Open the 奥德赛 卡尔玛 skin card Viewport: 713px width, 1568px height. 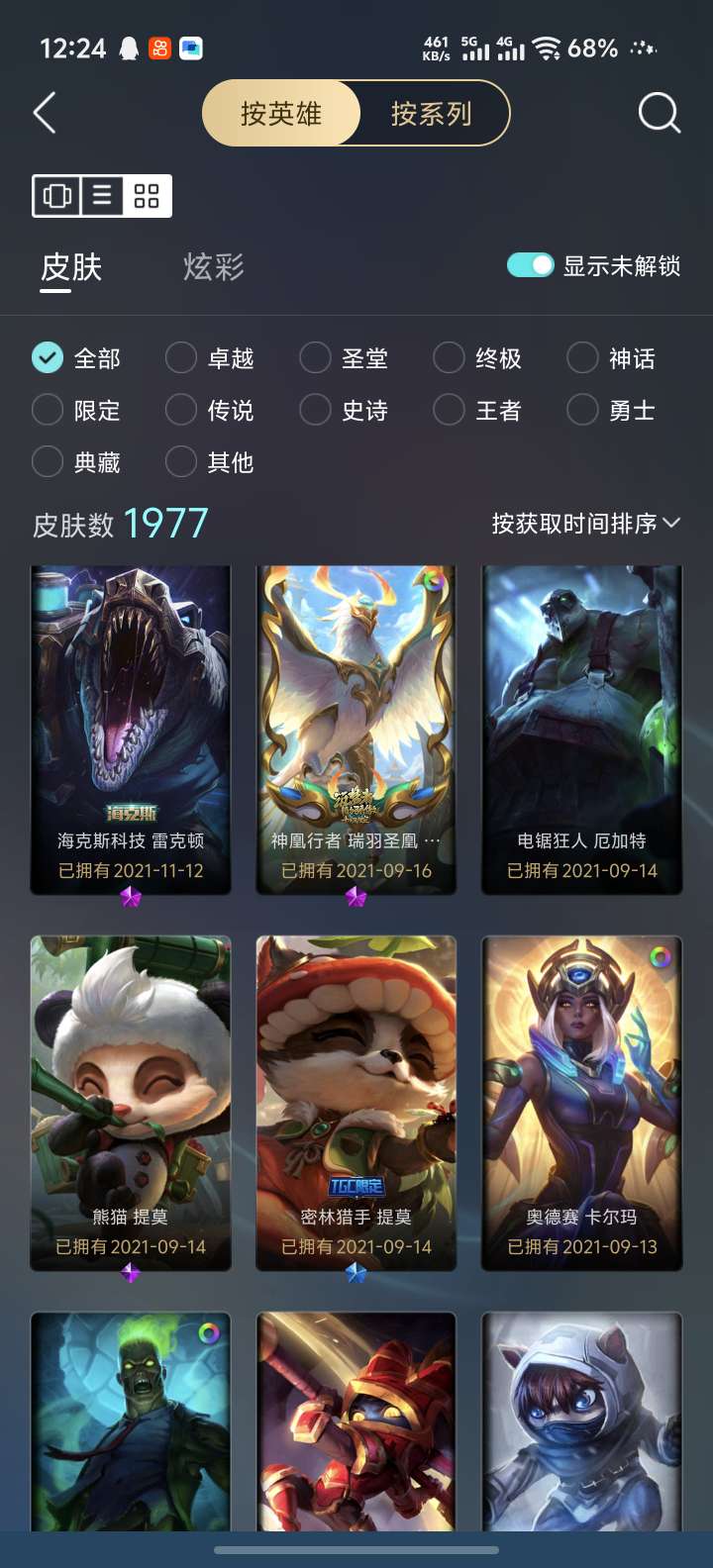tap(582, 1104)
